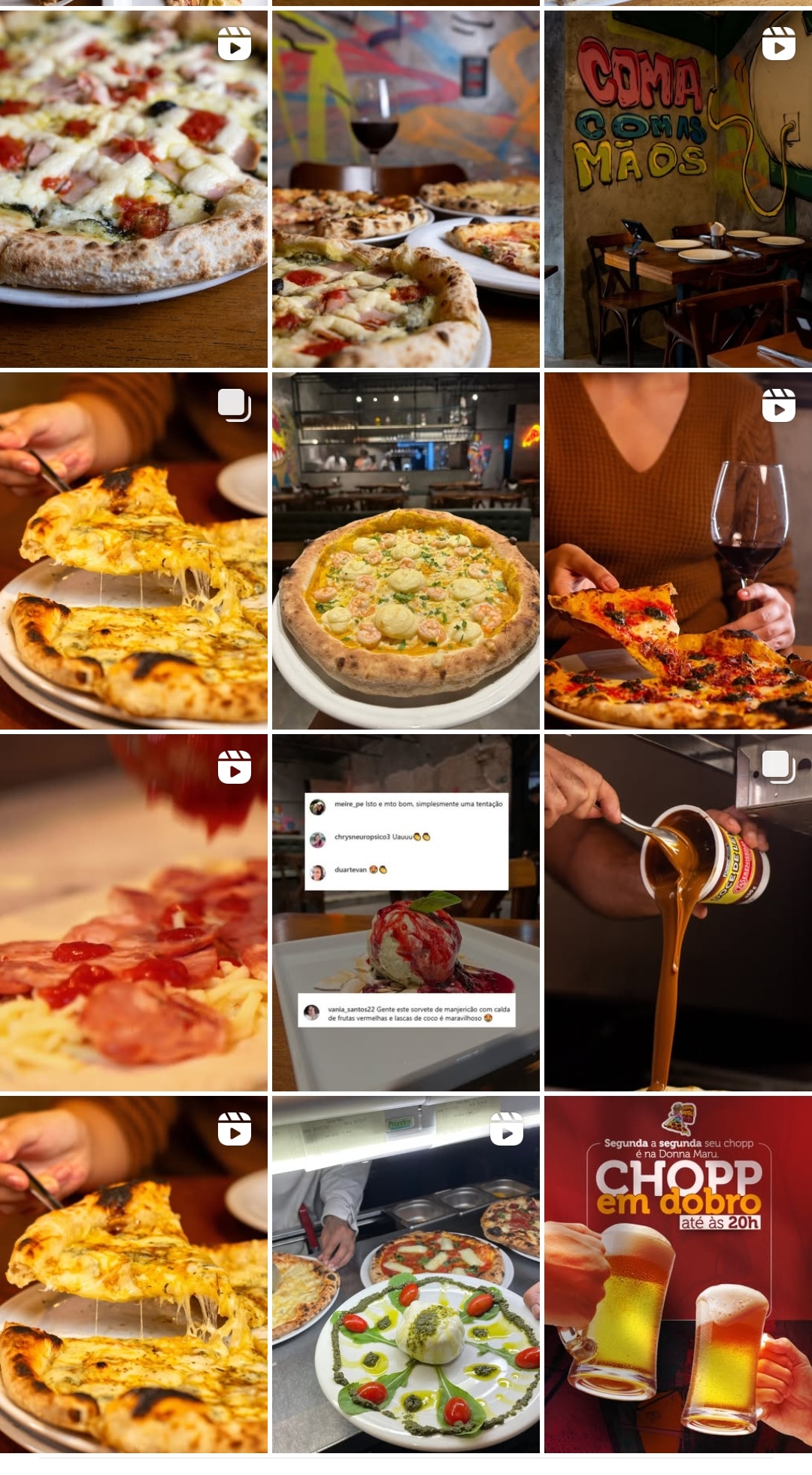Screen dimensions: 812x1475
Task: Open the reel of the woman holding a wine glass
Action: pyautogui.click(x=677, y=551)
